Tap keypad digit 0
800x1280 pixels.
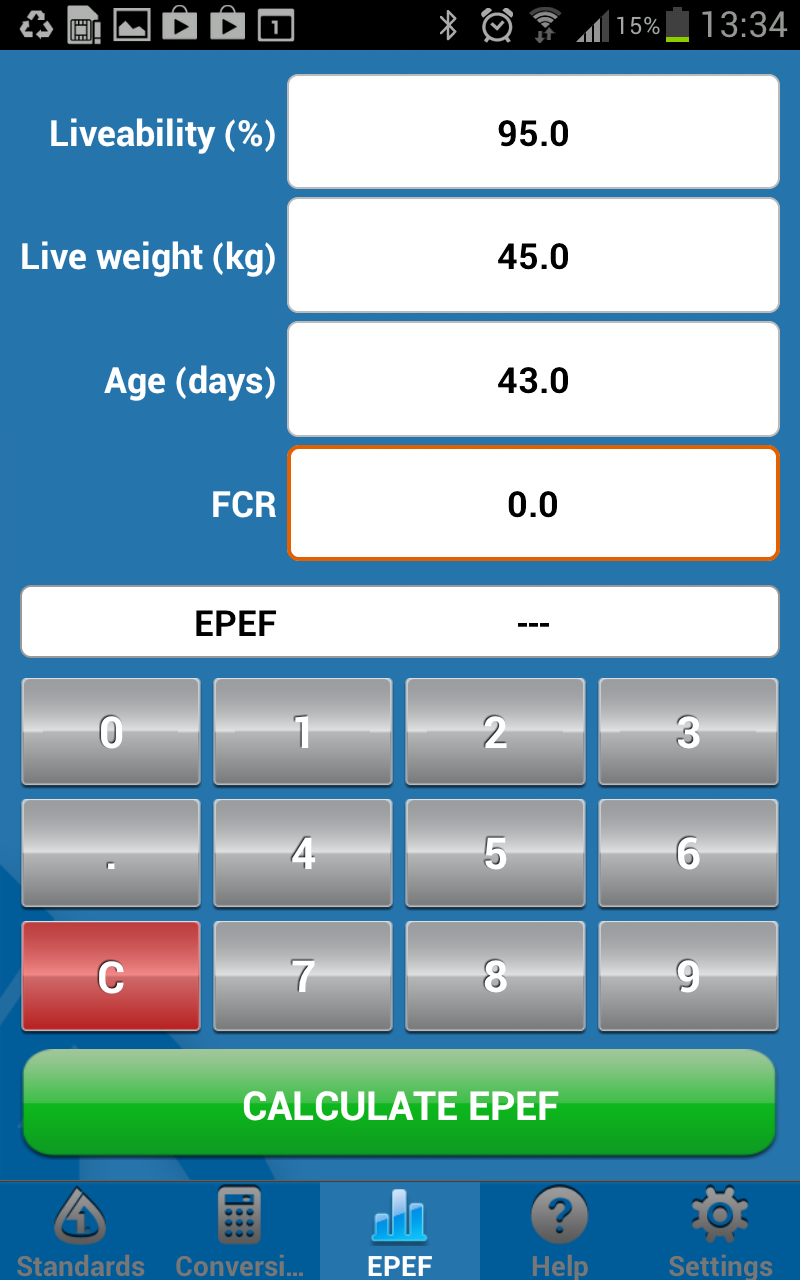110,732
